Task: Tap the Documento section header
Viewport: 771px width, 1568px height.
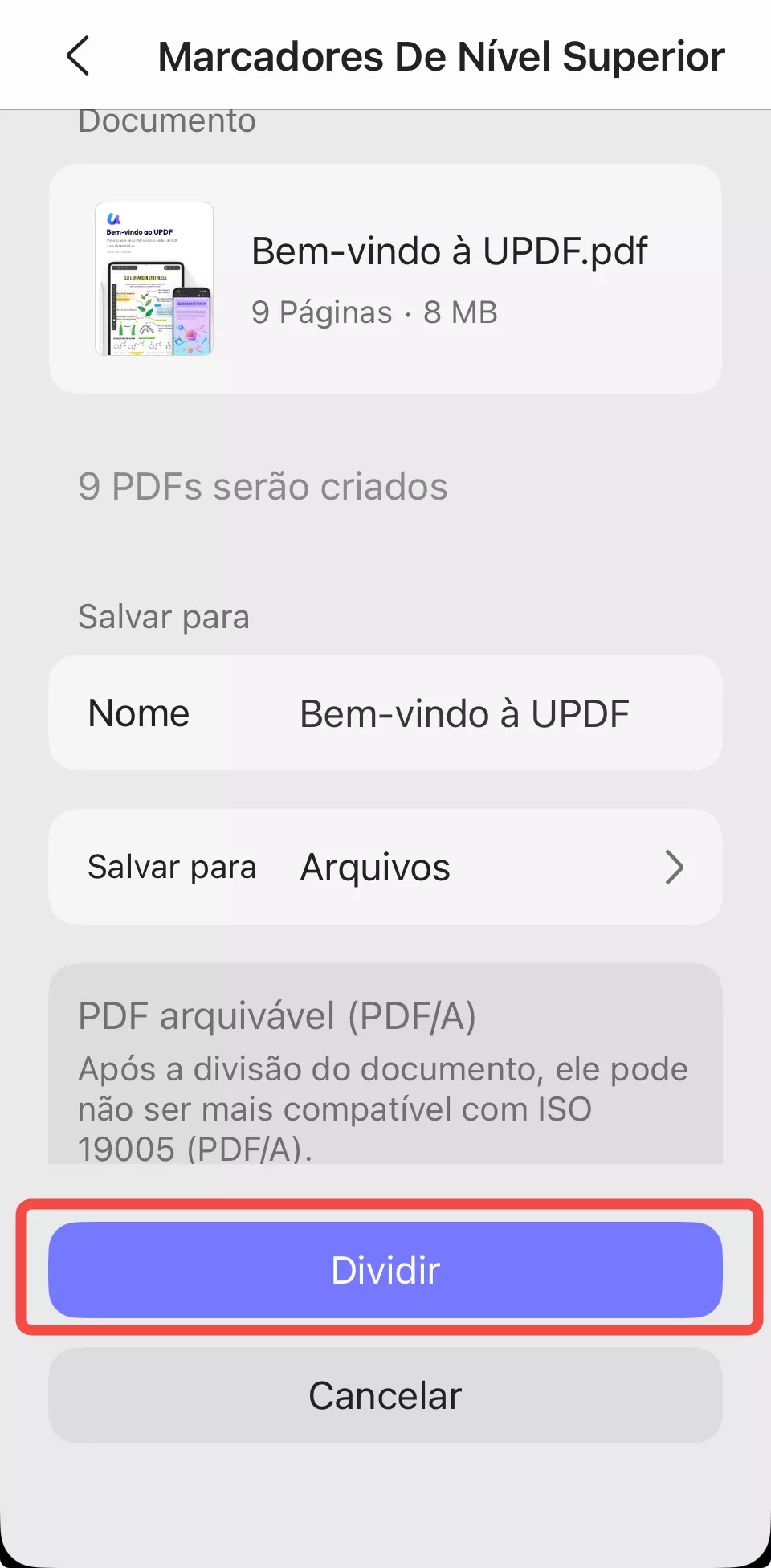Action: click(x=166, y=120)
